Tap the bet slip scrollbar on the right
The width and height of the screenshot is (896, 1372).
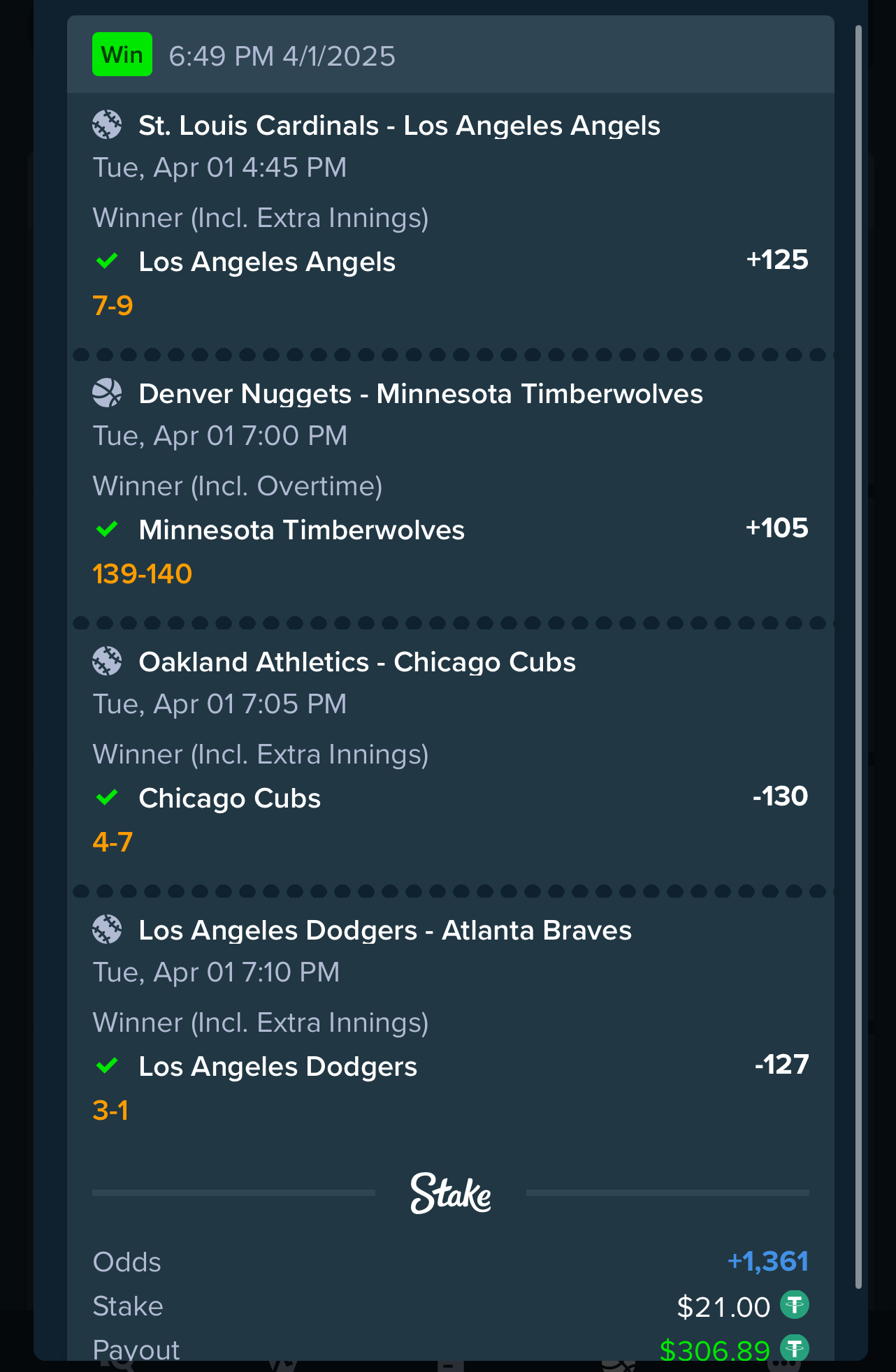[x=858, y=657]
